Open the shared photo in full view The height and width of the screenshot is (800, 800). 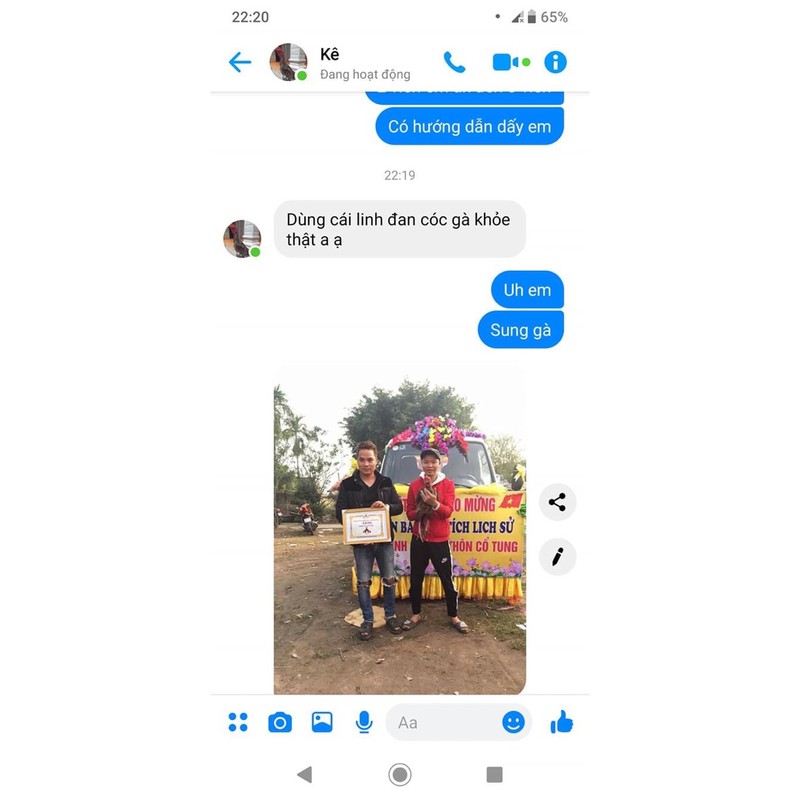[x=400, y=530]
